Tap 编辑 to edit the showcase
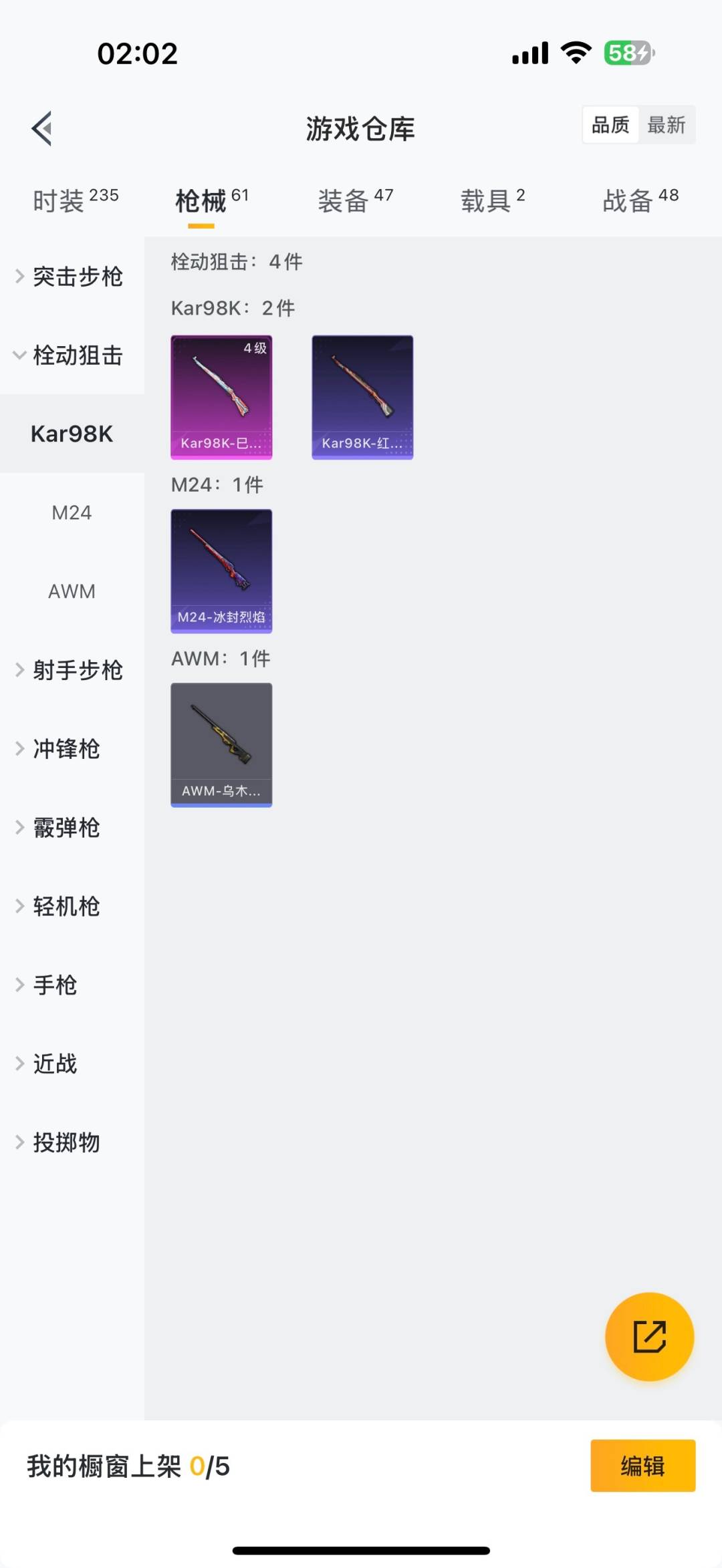Viewport: 722px width, 1568px height. coord(642,1466)
